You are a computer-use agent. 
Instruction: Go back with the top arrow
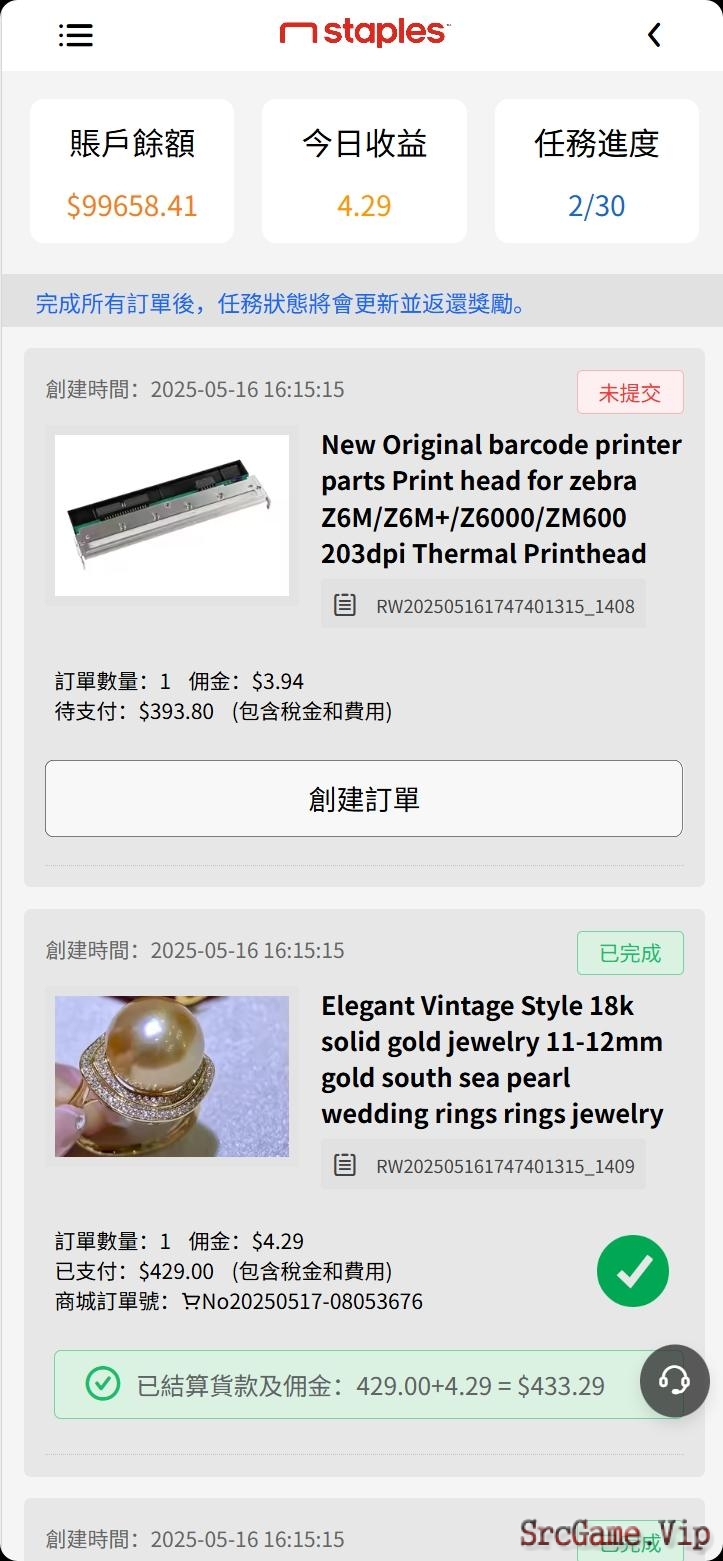[654, 35]
